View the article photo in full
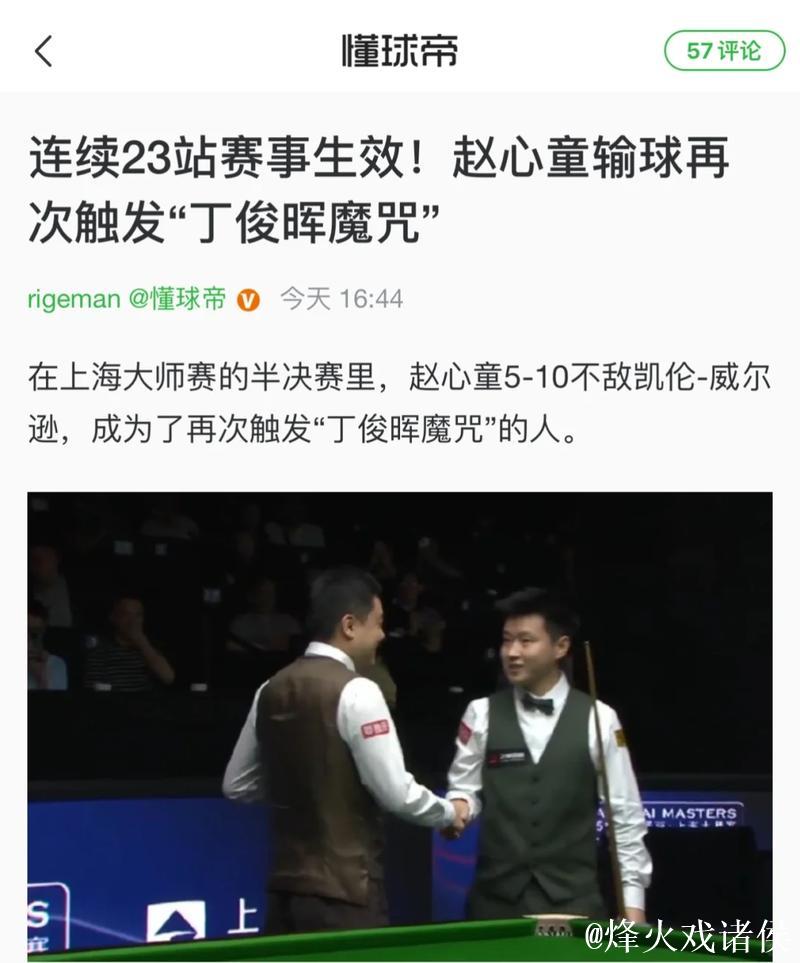Screen dimensions: 800x963 400,725
